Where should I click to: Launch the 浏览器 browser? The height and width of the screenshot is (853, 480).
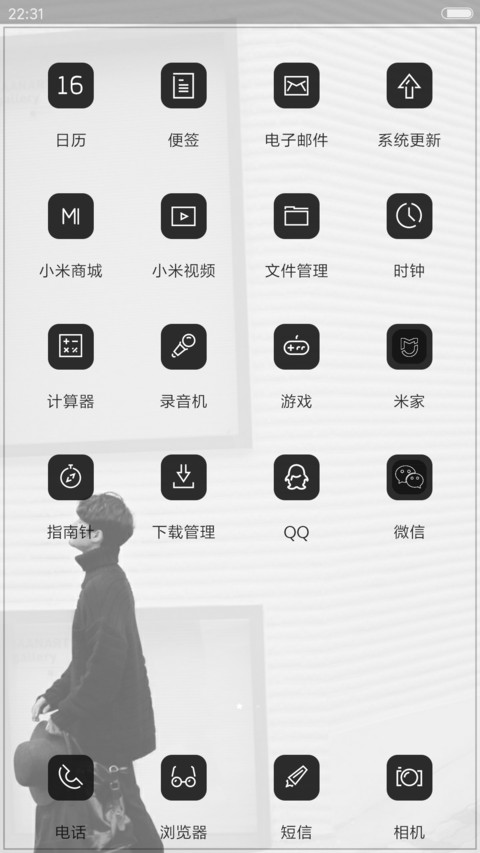[183, 777]
